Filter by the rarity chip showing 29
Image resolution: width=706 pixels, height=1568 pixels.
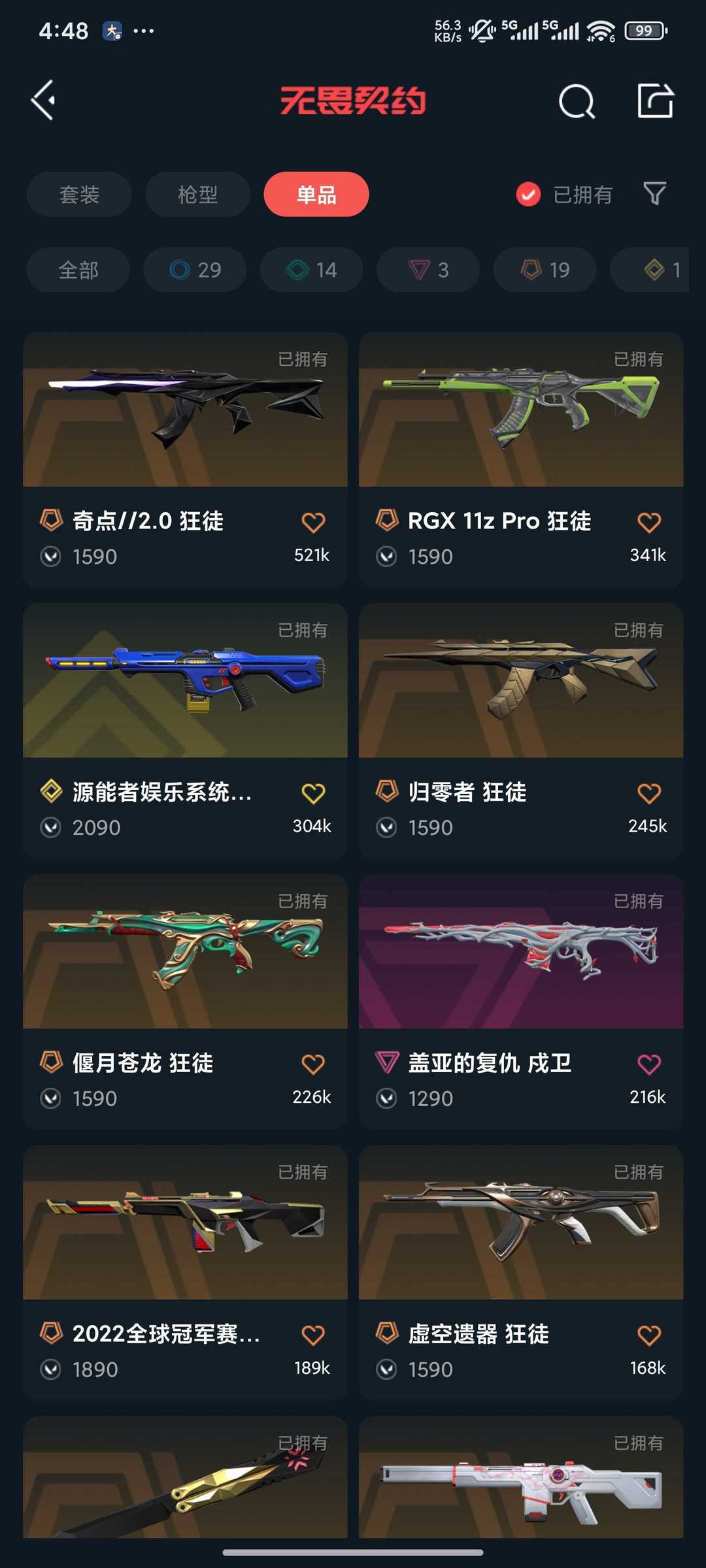(195, 269)
